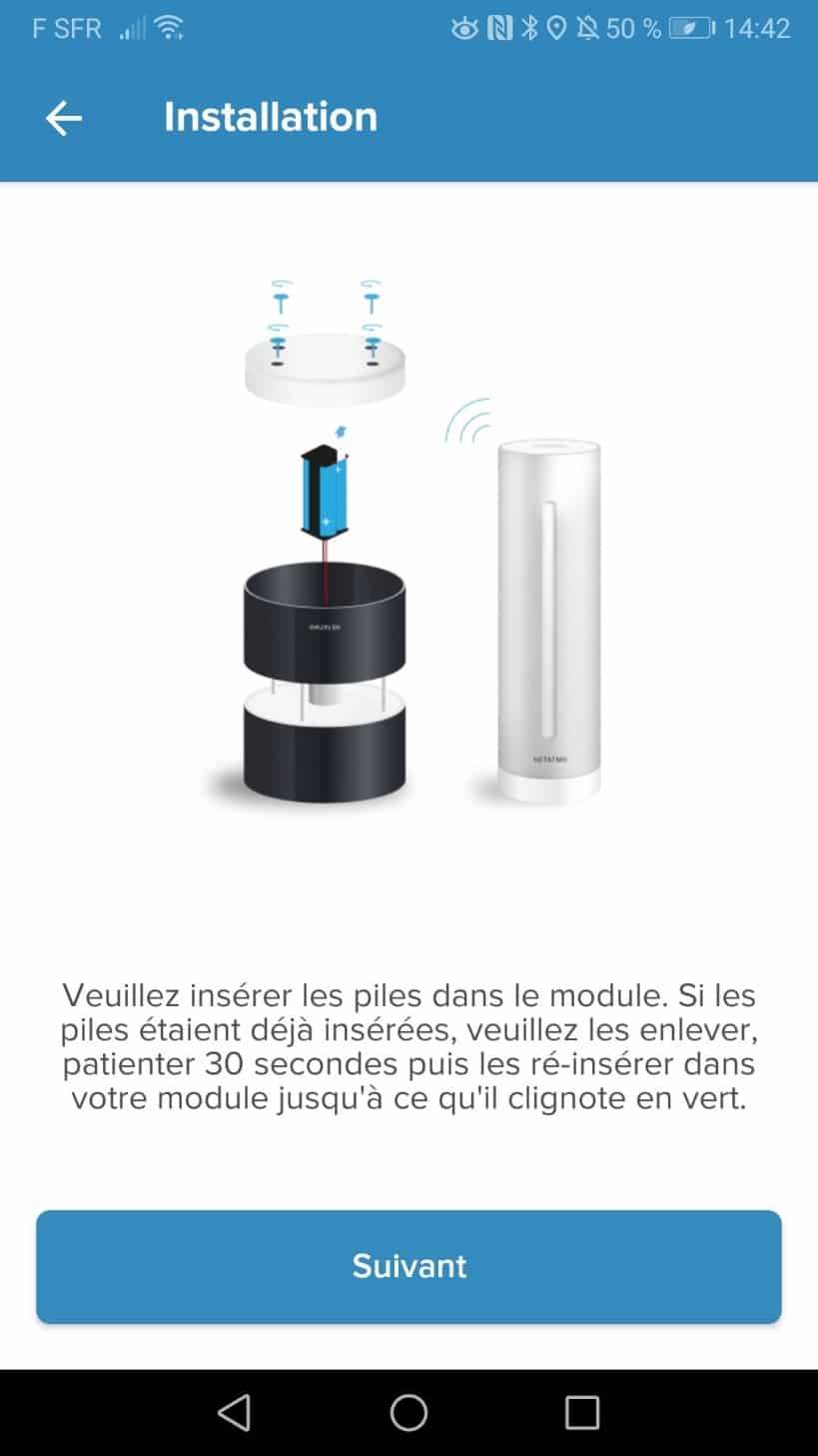Go back using the app bar arrow

[x=64, y=119]
